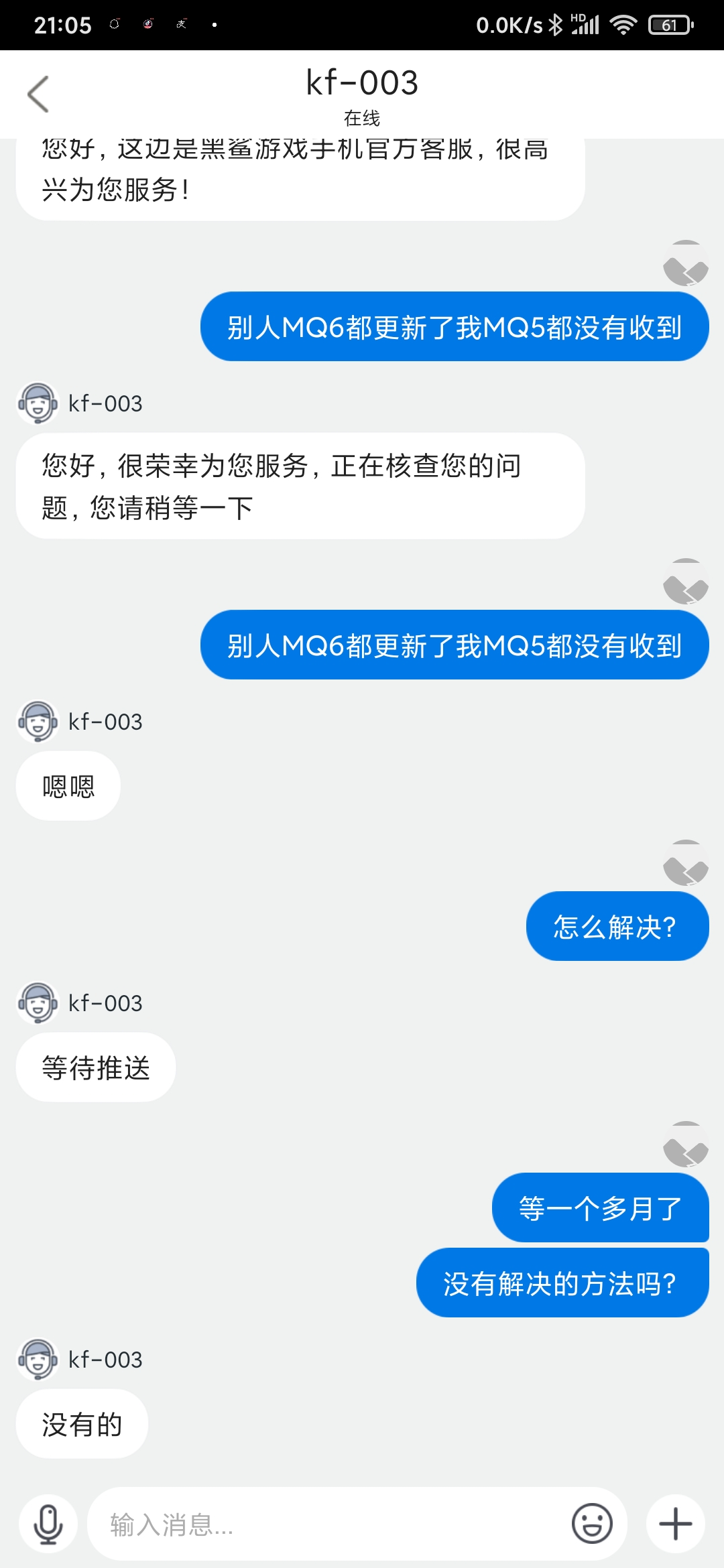The image size is (724, 1568).
Task: Tap the microphone voice input icon
Action: click(48, 1524)
